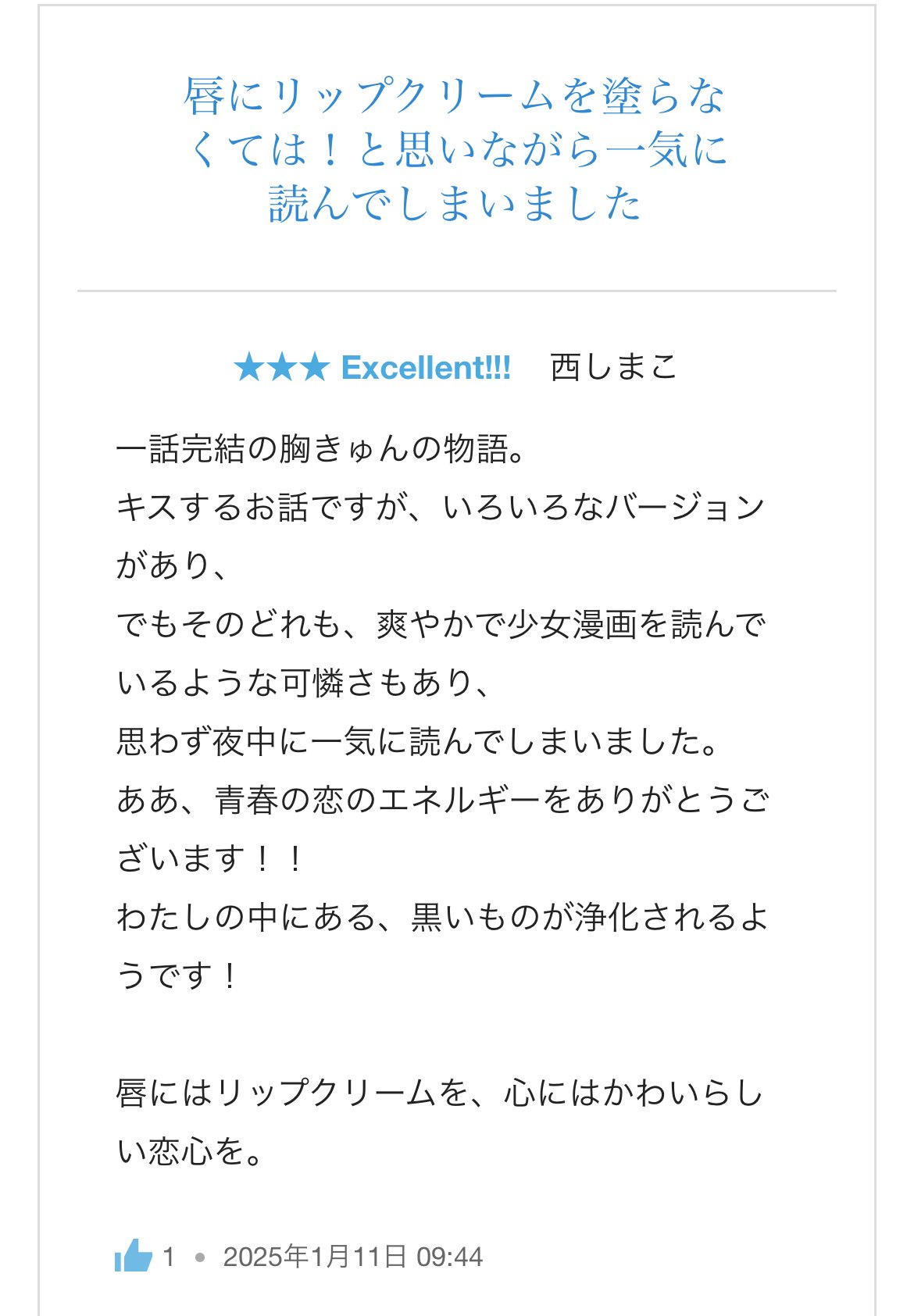Image resolution: width=914 pixels, height=1316 pixels.
Task: Open reviewer 西しまこ's profile
Action: [x=613, y=367]
